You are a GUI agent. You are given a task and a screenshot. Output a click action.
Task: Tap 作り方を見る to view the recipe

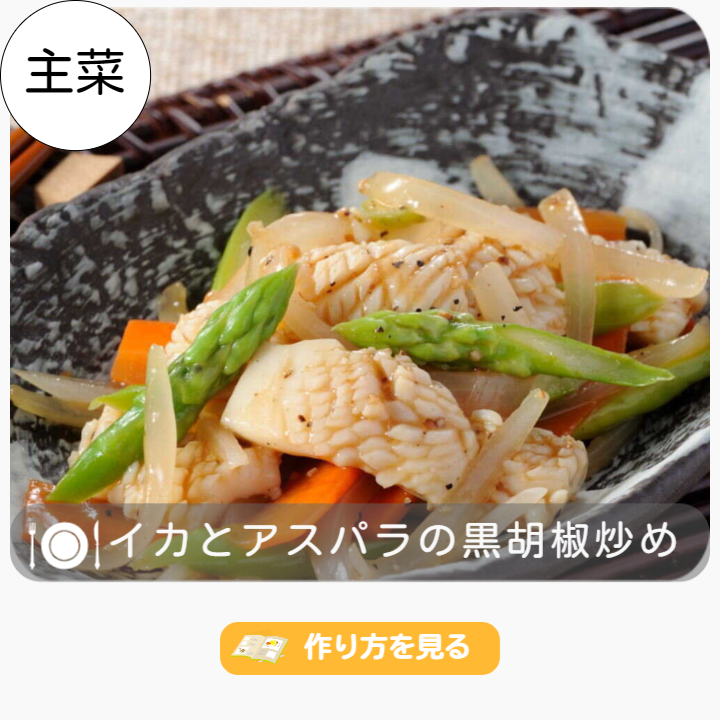point(360,648)
